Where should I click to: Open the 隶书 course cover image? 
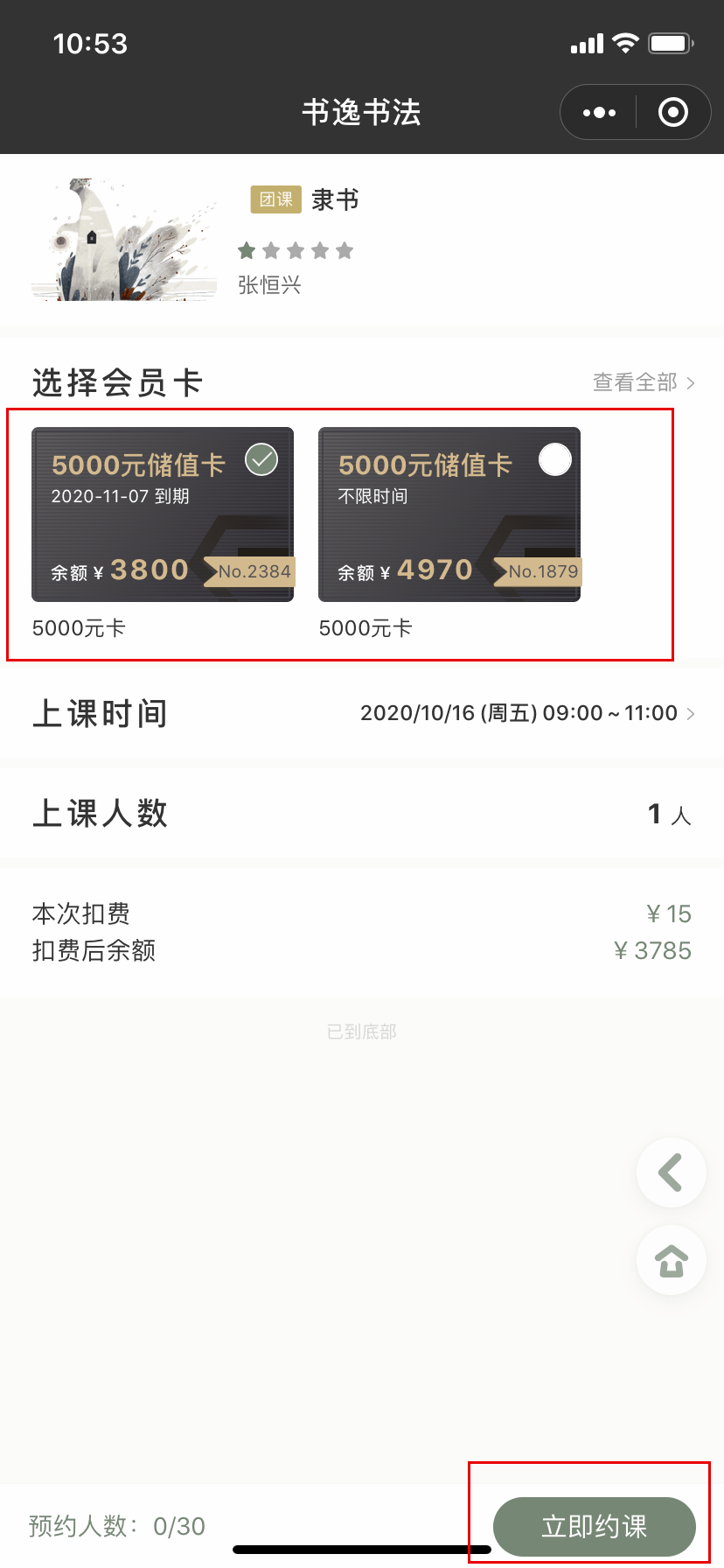(124, 240)
